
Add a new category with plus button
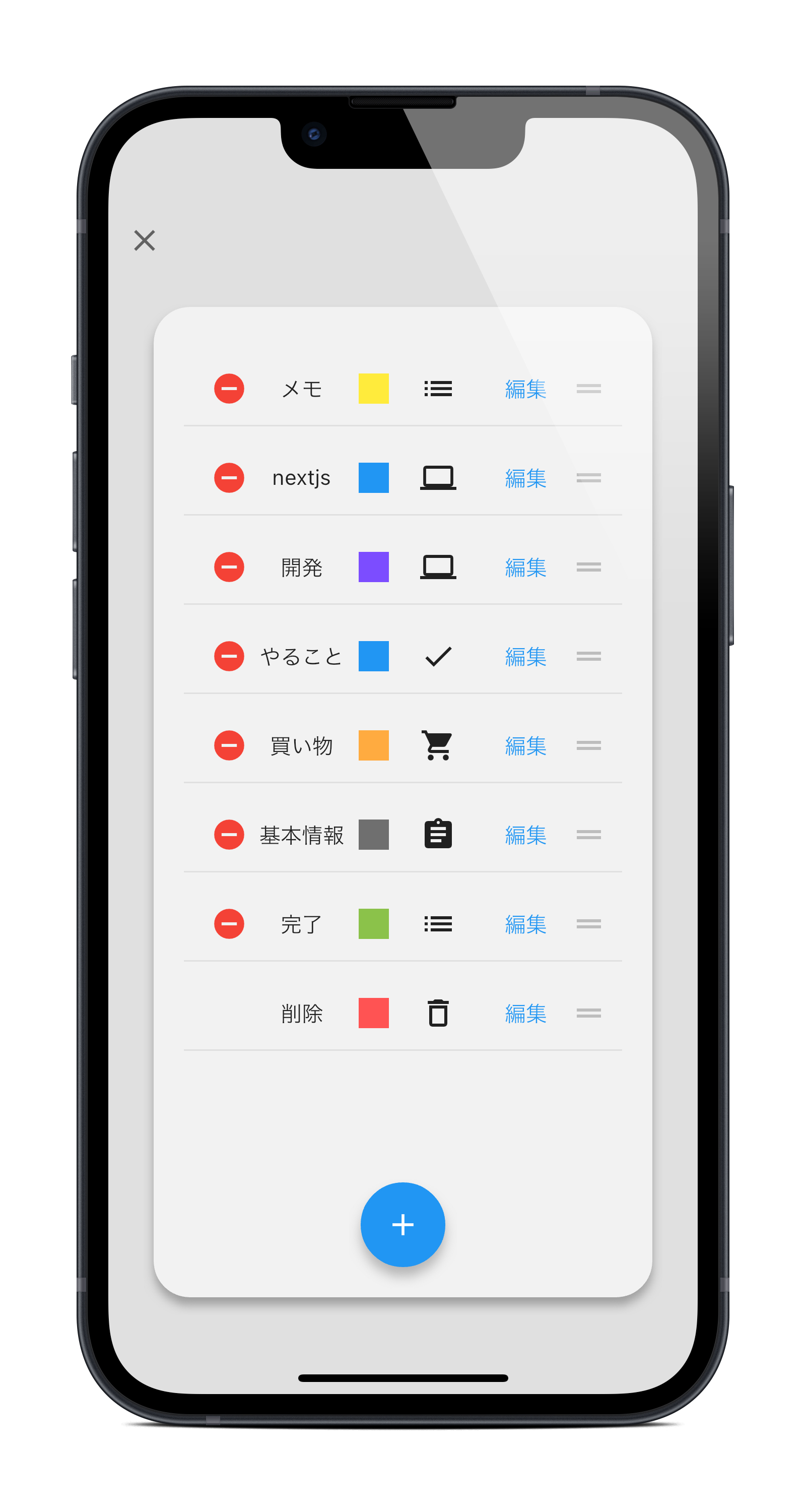(402, 1224)
